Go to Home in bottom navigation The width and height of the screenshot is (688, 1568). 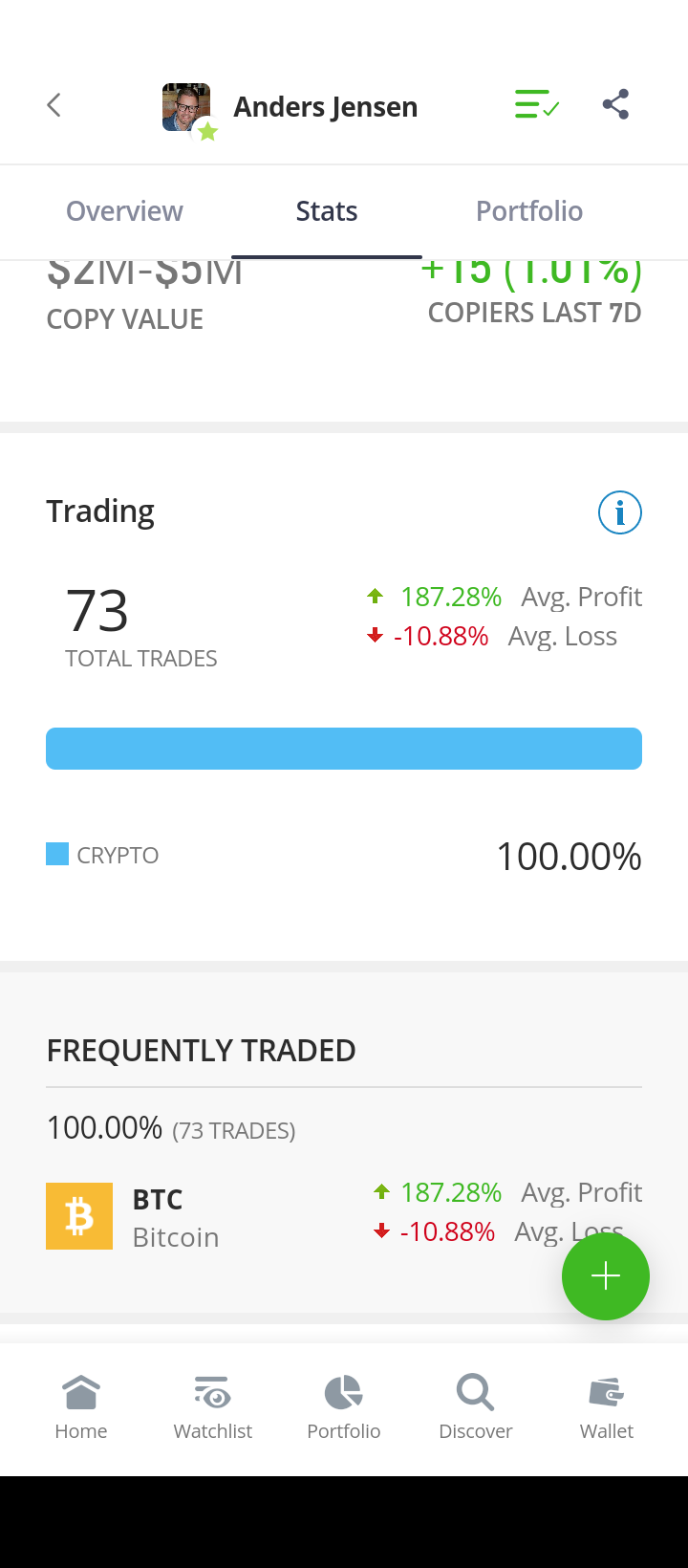click(81, 1407)
